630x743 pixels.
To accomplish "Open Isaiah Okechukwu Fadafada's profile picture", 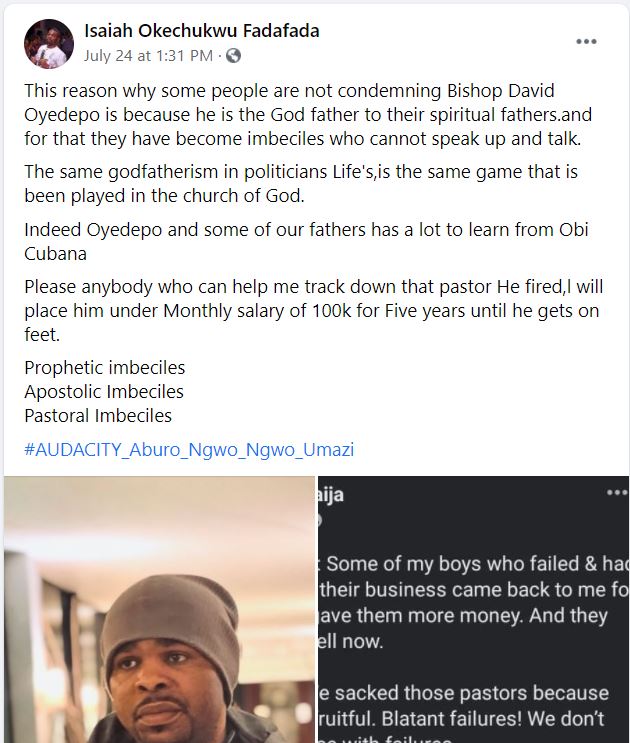I will click(x=49, y=43).
